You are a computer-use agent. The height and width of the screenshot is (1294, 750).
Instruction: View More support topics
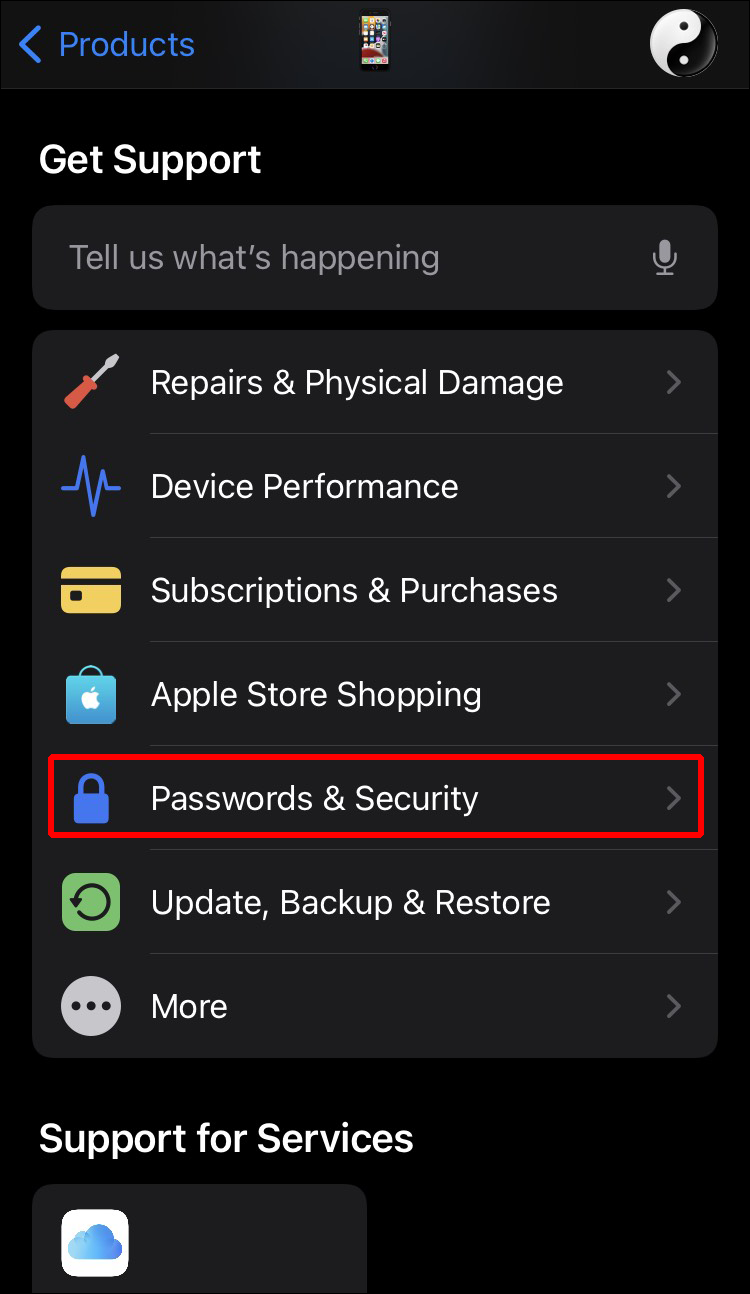[375, 1006]
